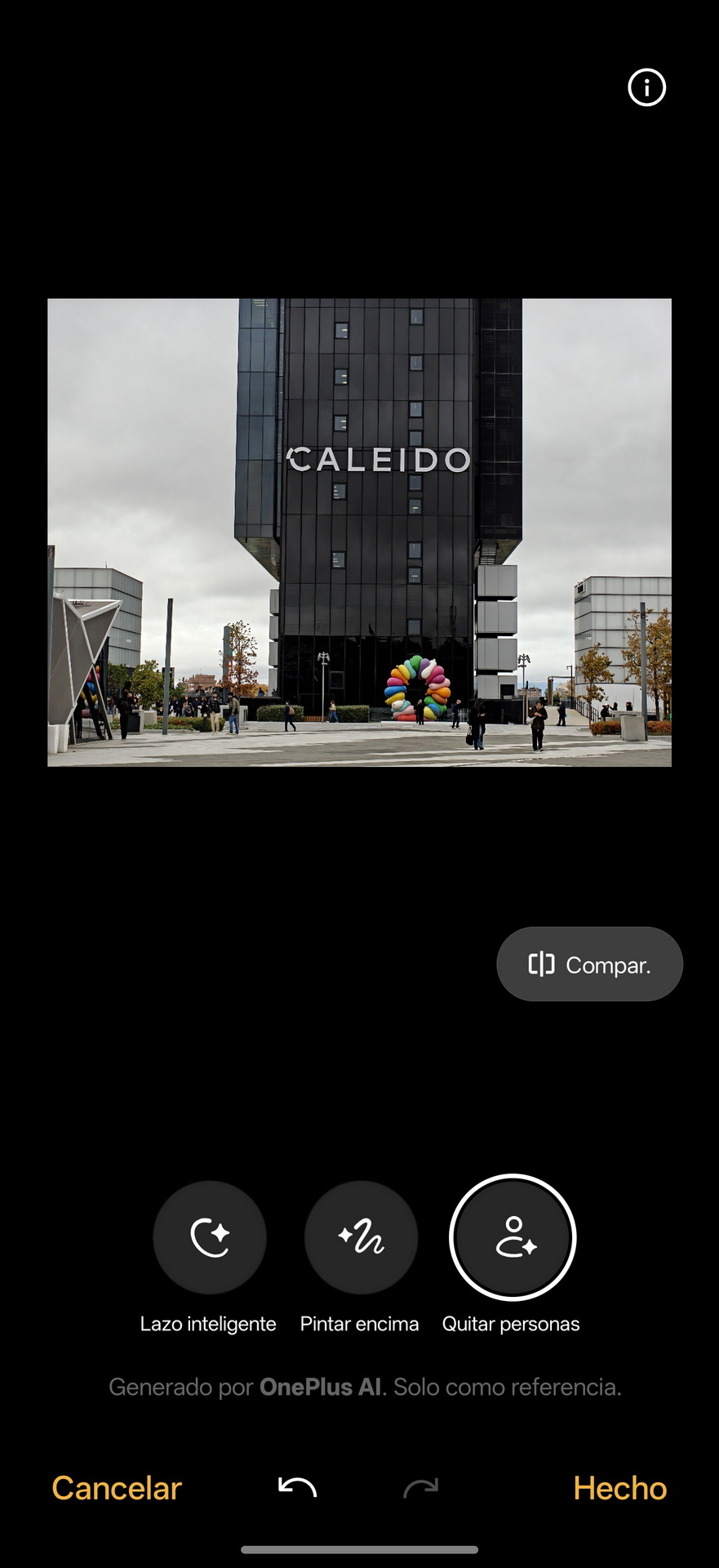This screenshot has height=1568, width=719.
Task: Choose the Pintar encima tool
Action: (x=361, y=1237)
